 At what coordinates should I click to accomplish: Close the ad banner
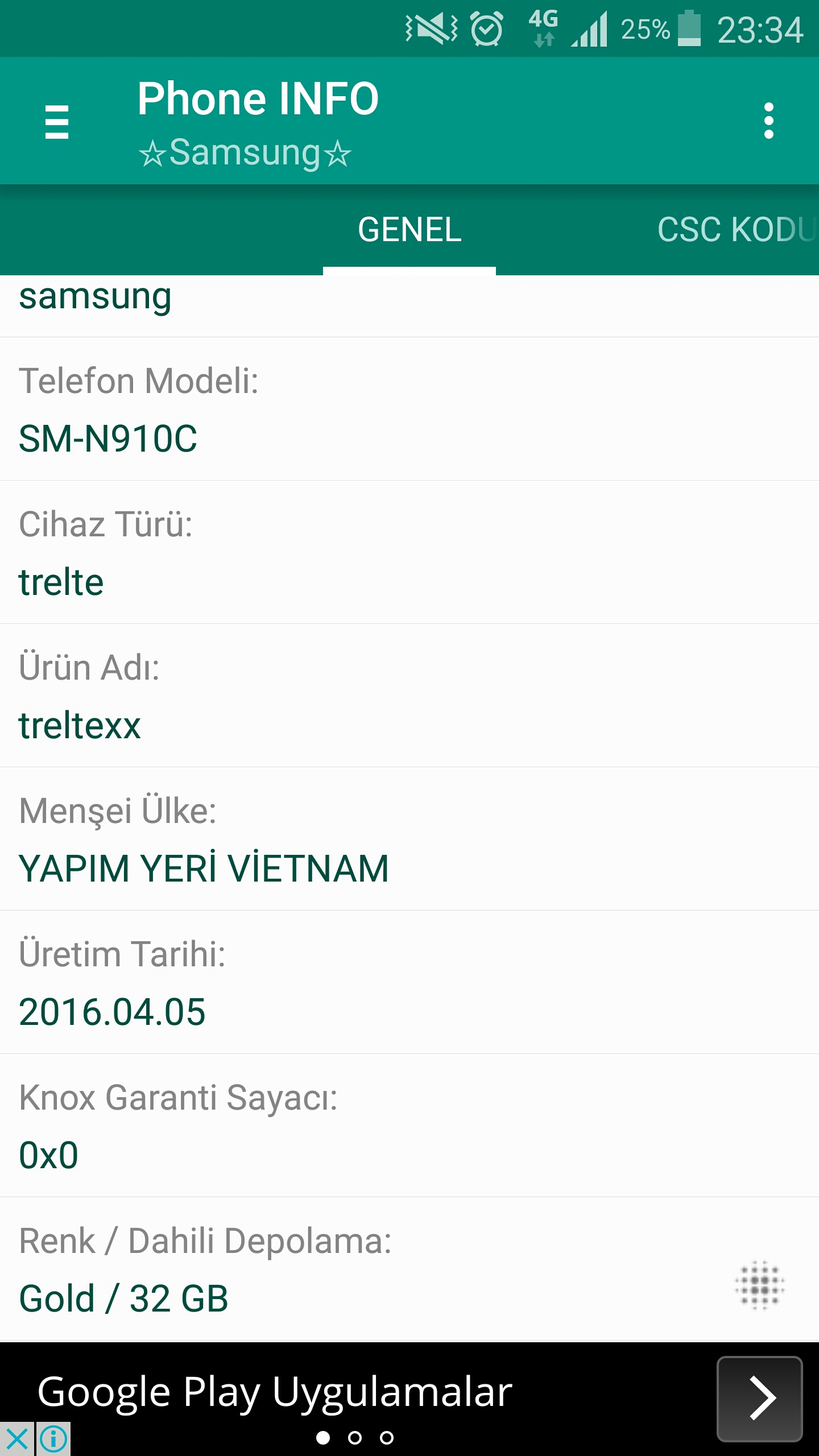click(17, 1439)
